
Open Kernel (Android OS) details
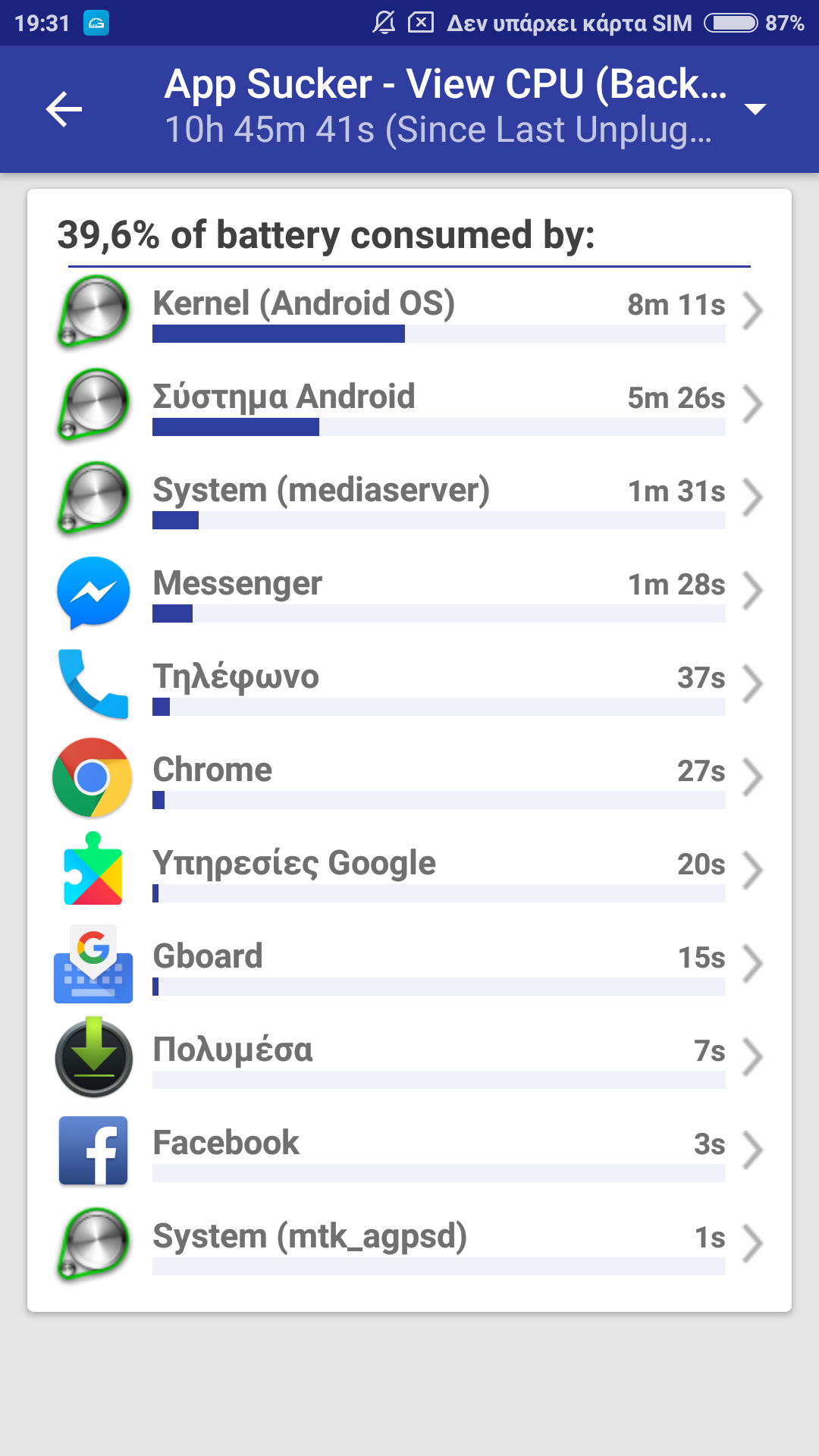pyautogui.click(x=409, y=312)
